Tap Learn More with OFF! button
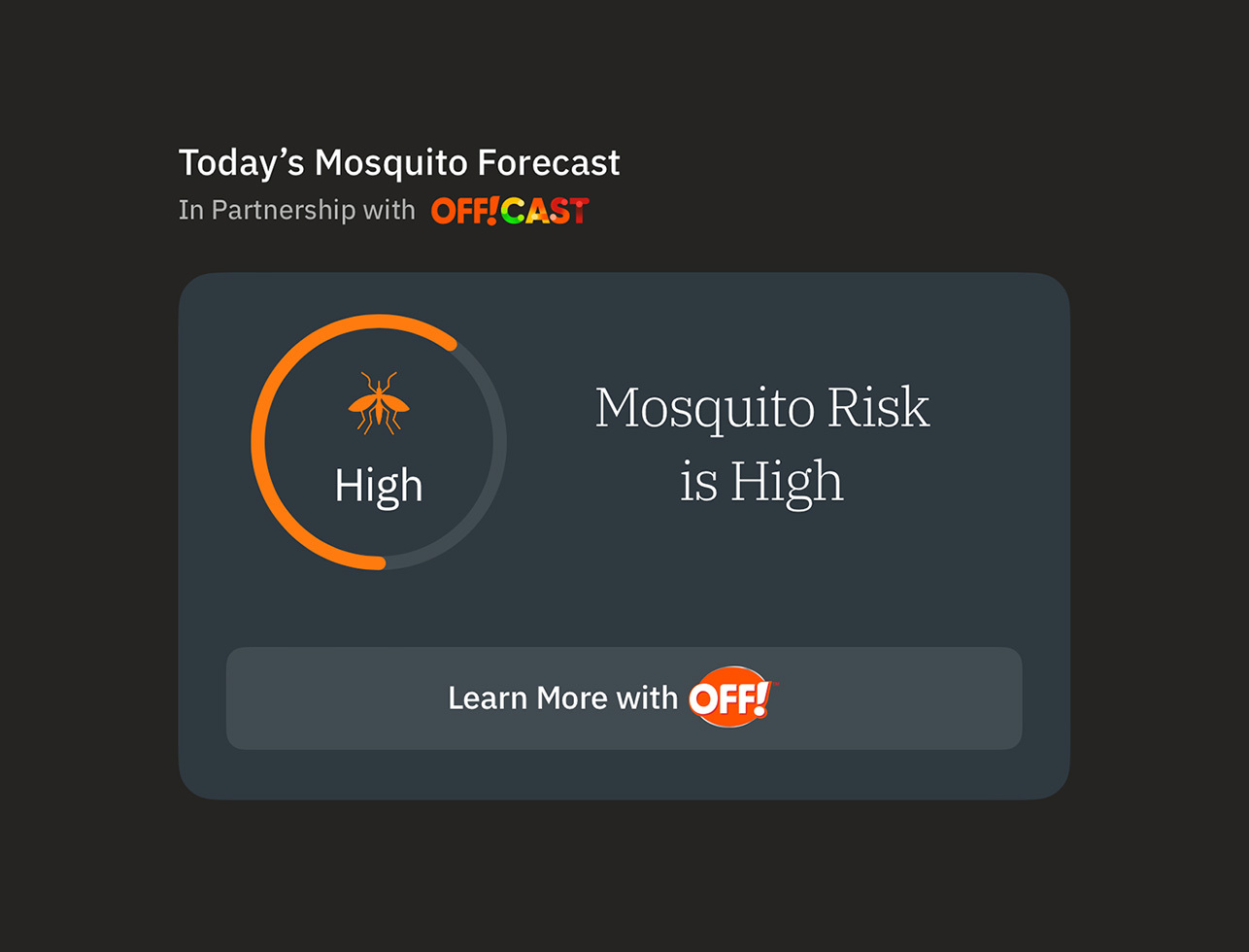Screen dimensions: 1249x952 624,697
